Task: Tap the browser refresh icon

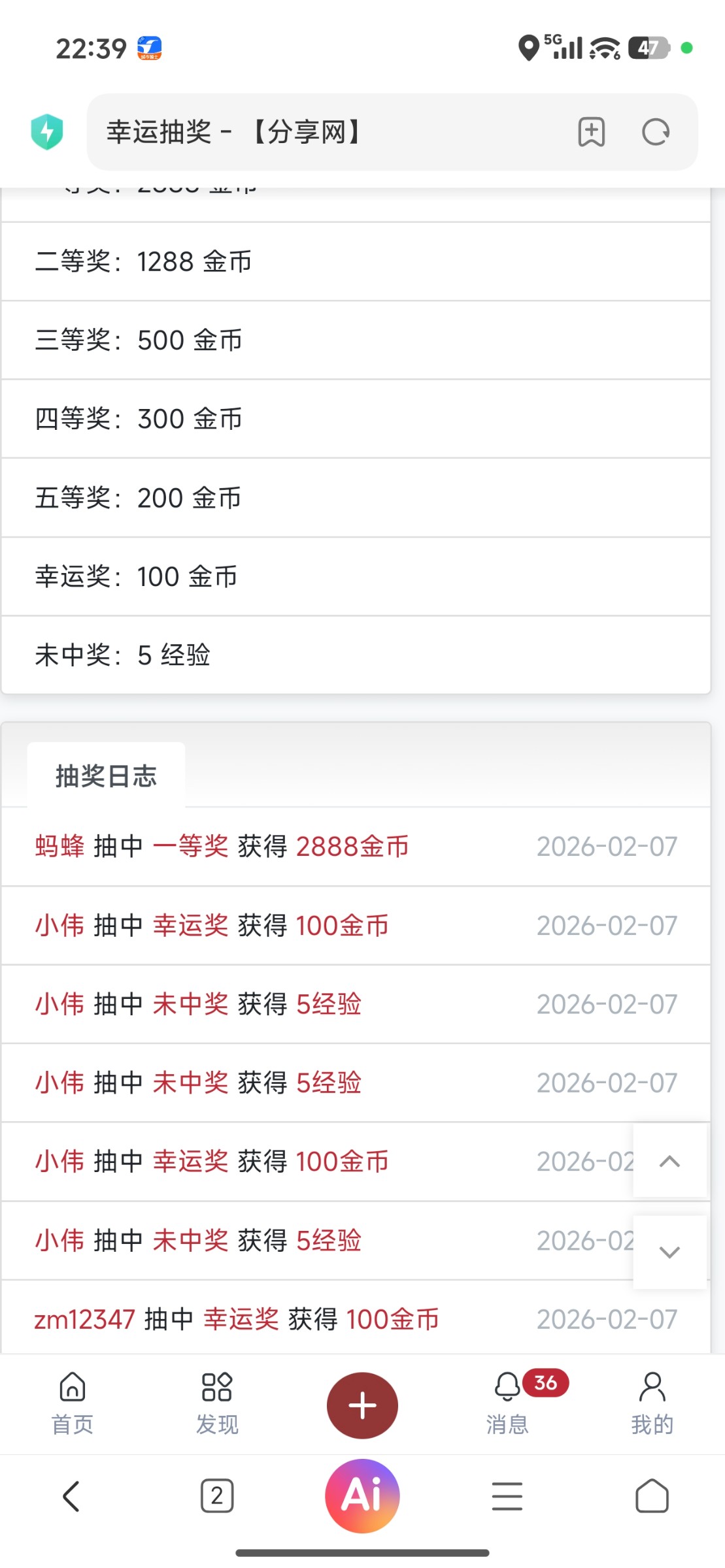Action: [x=658, y=131]
